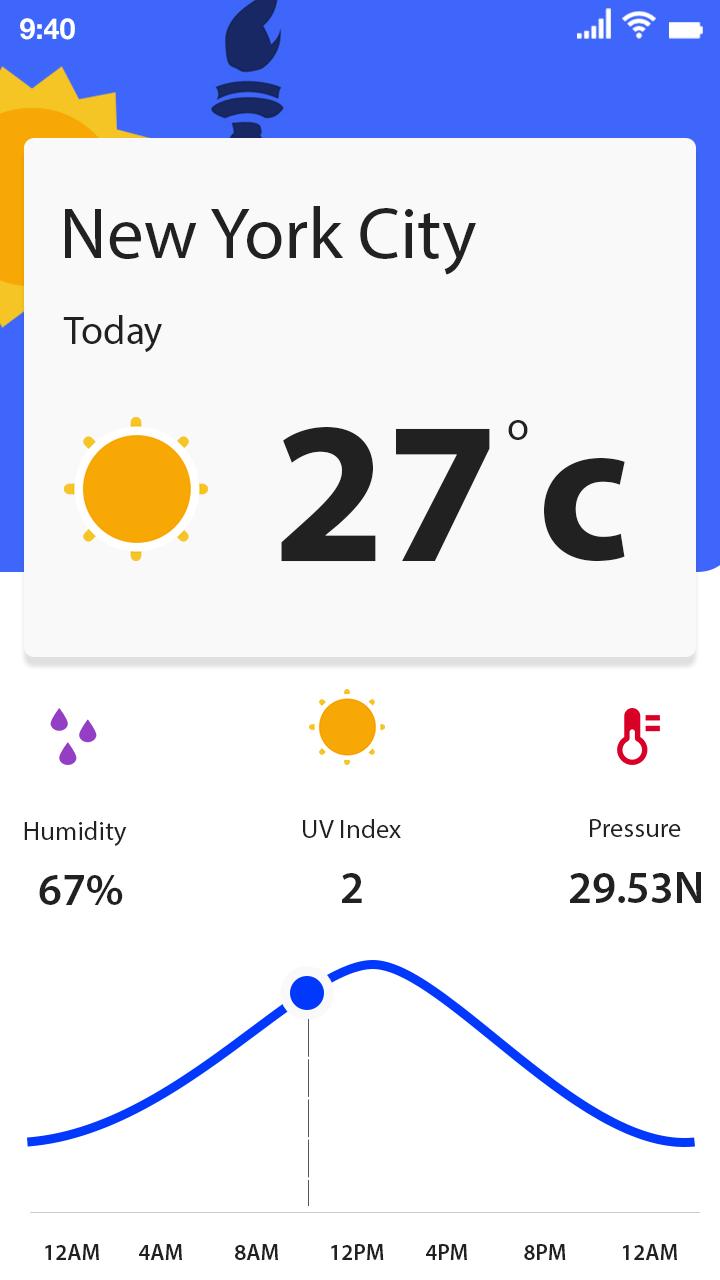Open the New York City weather card

(x=360, y=397)
